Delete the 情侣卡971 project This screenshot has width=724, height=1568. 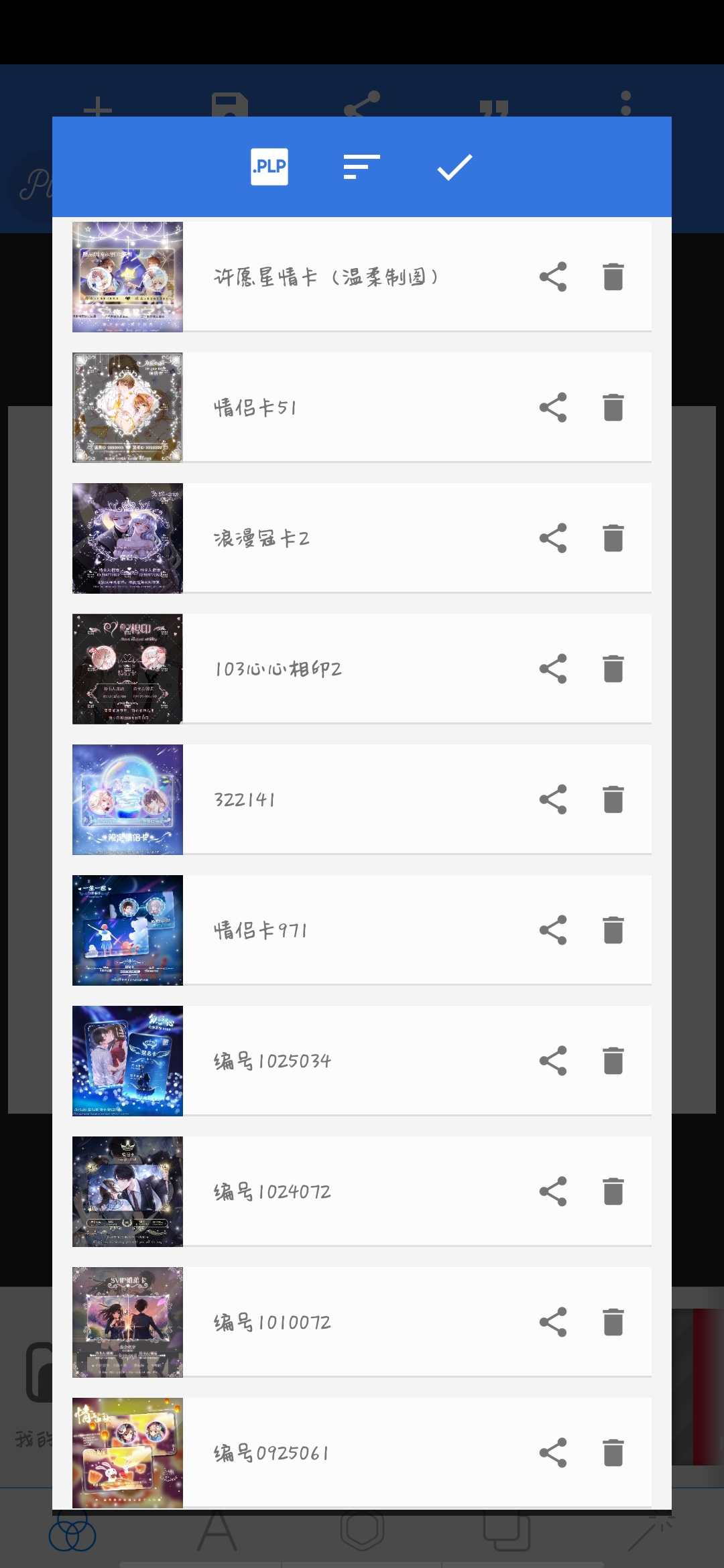(x=613, y=930)
